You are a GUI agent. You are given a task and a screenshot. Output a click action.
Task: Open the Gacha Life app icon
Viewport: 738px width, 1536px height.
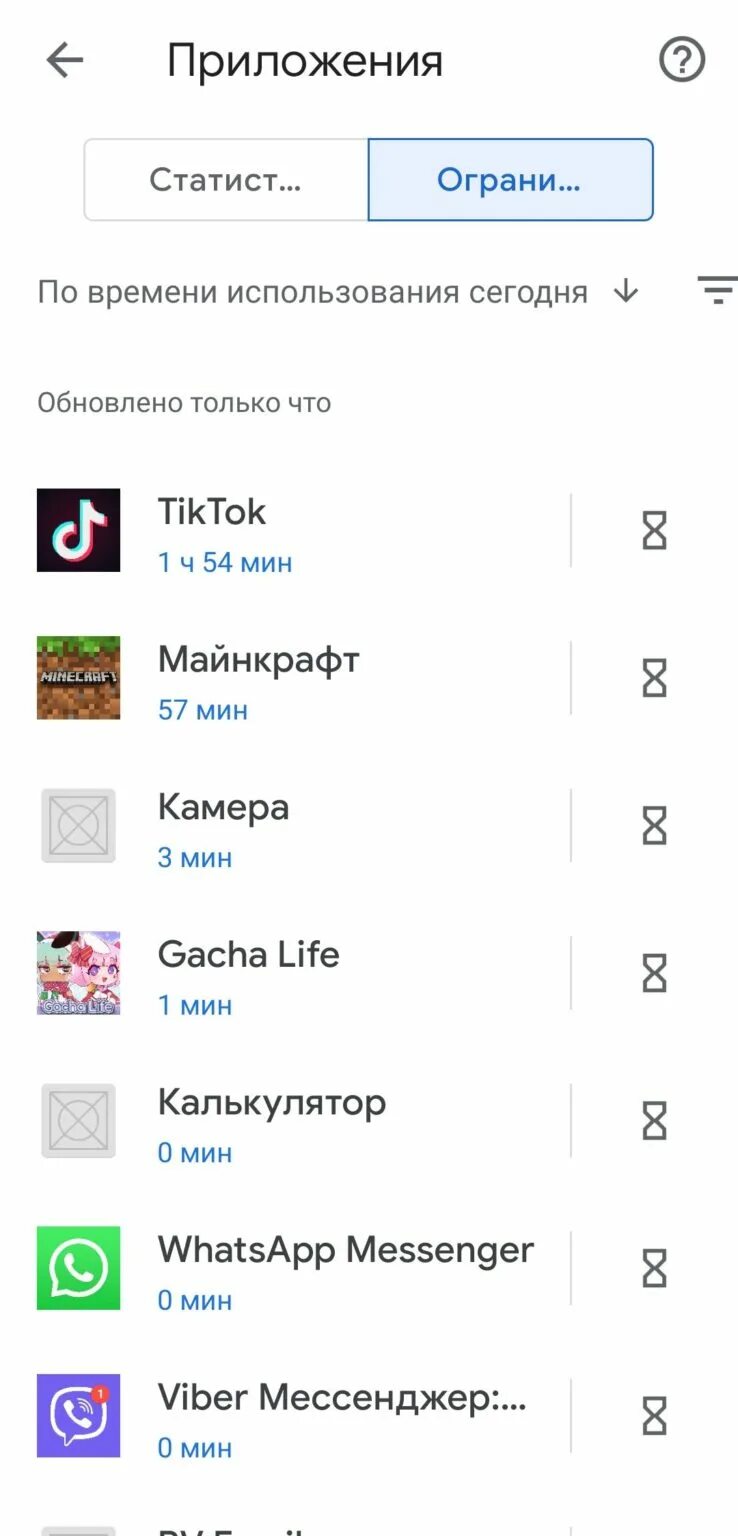[x=78, y=973]
